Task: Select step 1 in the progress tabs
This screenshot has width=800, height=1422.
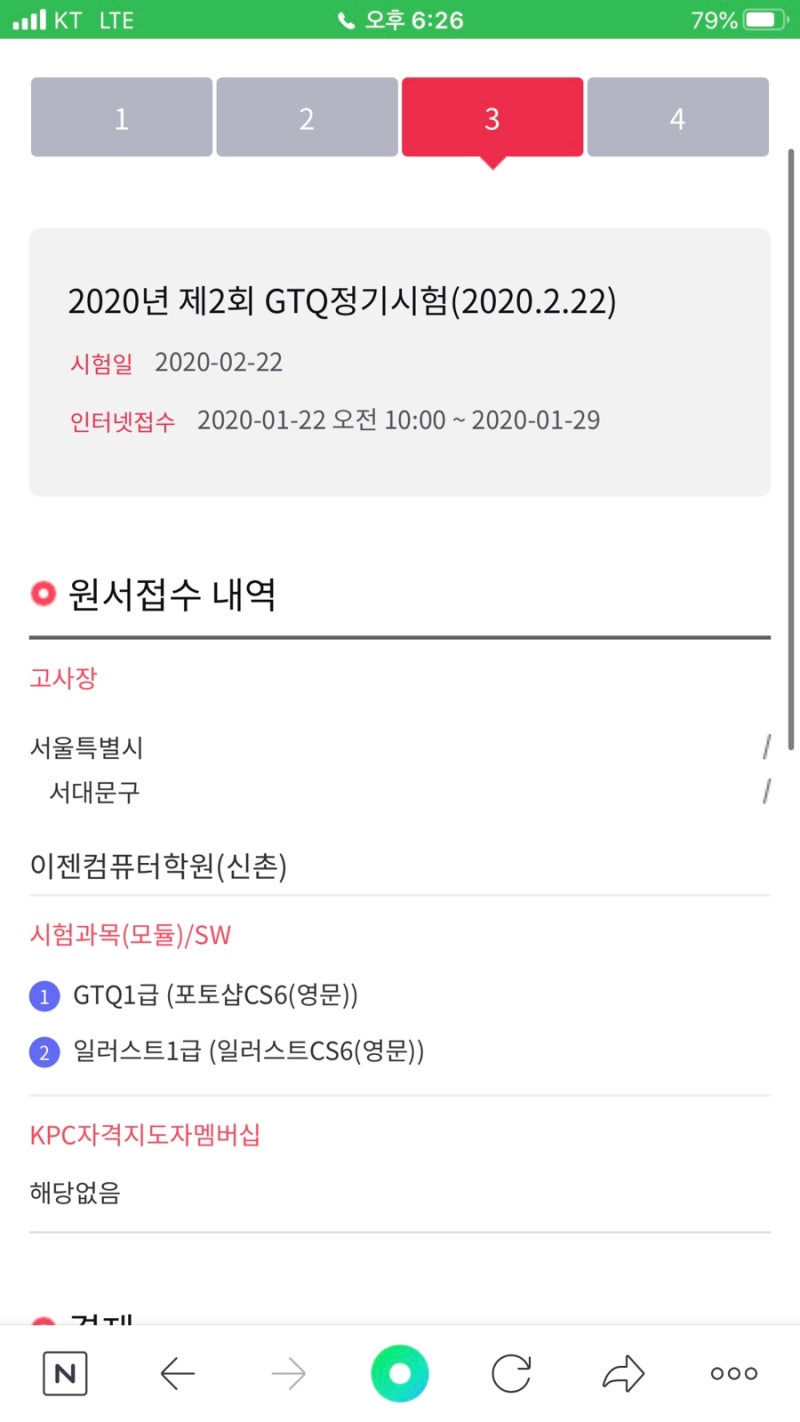Action: tap(121, 117)
